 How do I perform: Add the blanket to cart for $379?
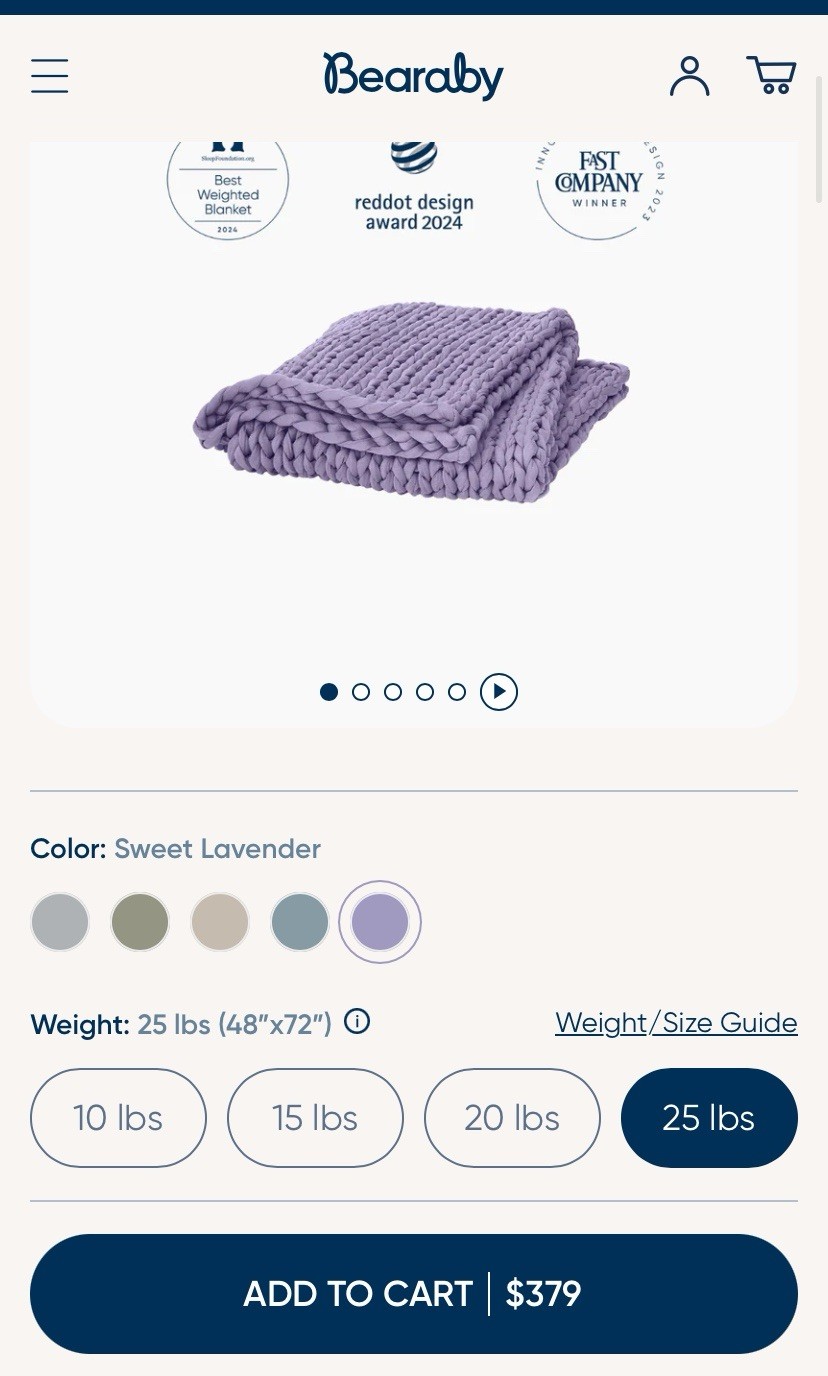click(413, 1294)
